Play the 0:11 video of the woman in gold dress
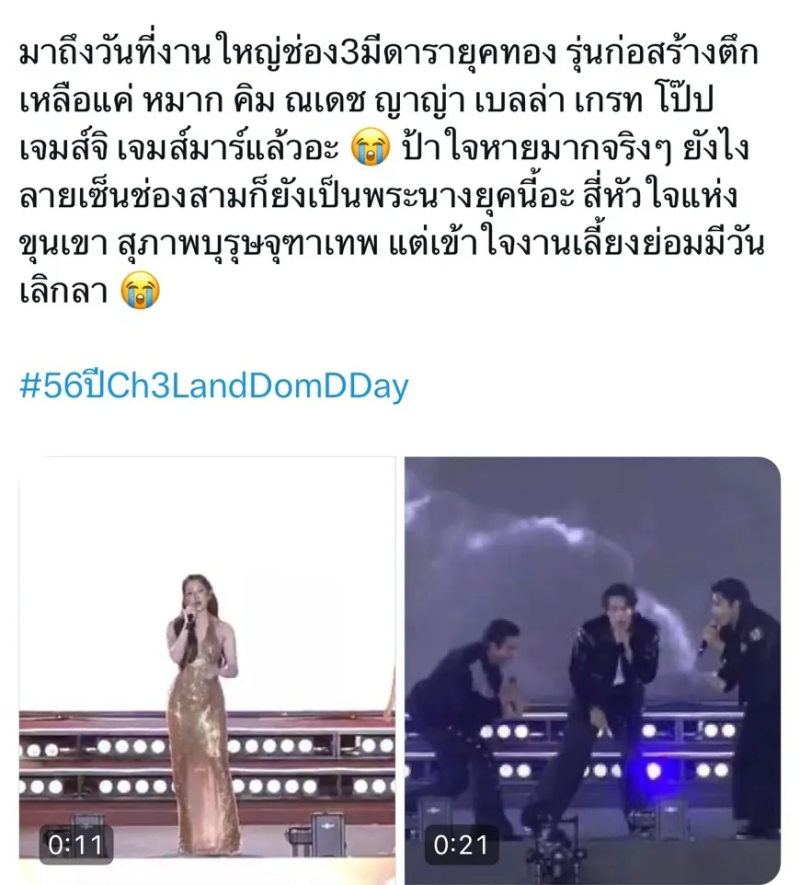 [x=207, y=670]
